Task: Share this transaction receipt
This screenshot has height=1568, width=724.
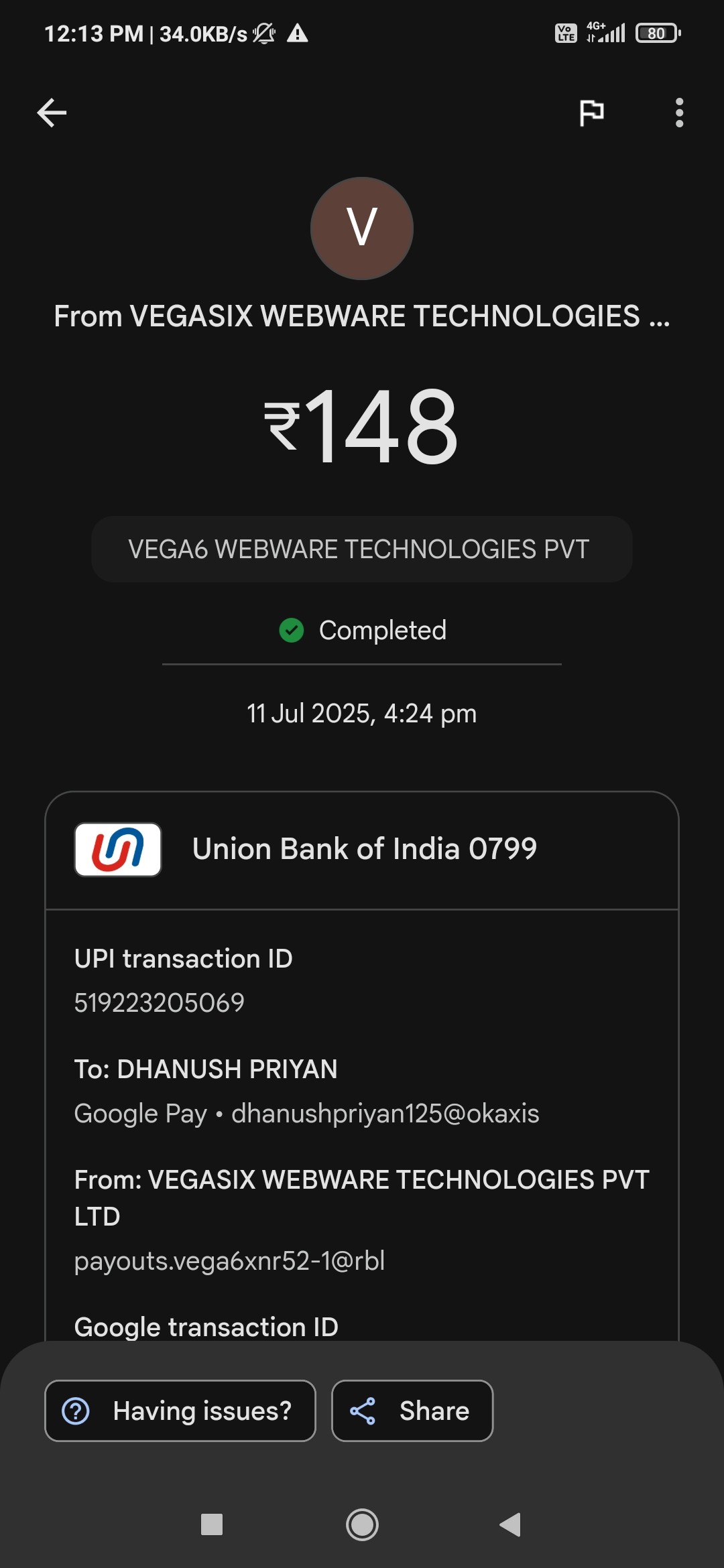Action: click(x=412, y=1411)
